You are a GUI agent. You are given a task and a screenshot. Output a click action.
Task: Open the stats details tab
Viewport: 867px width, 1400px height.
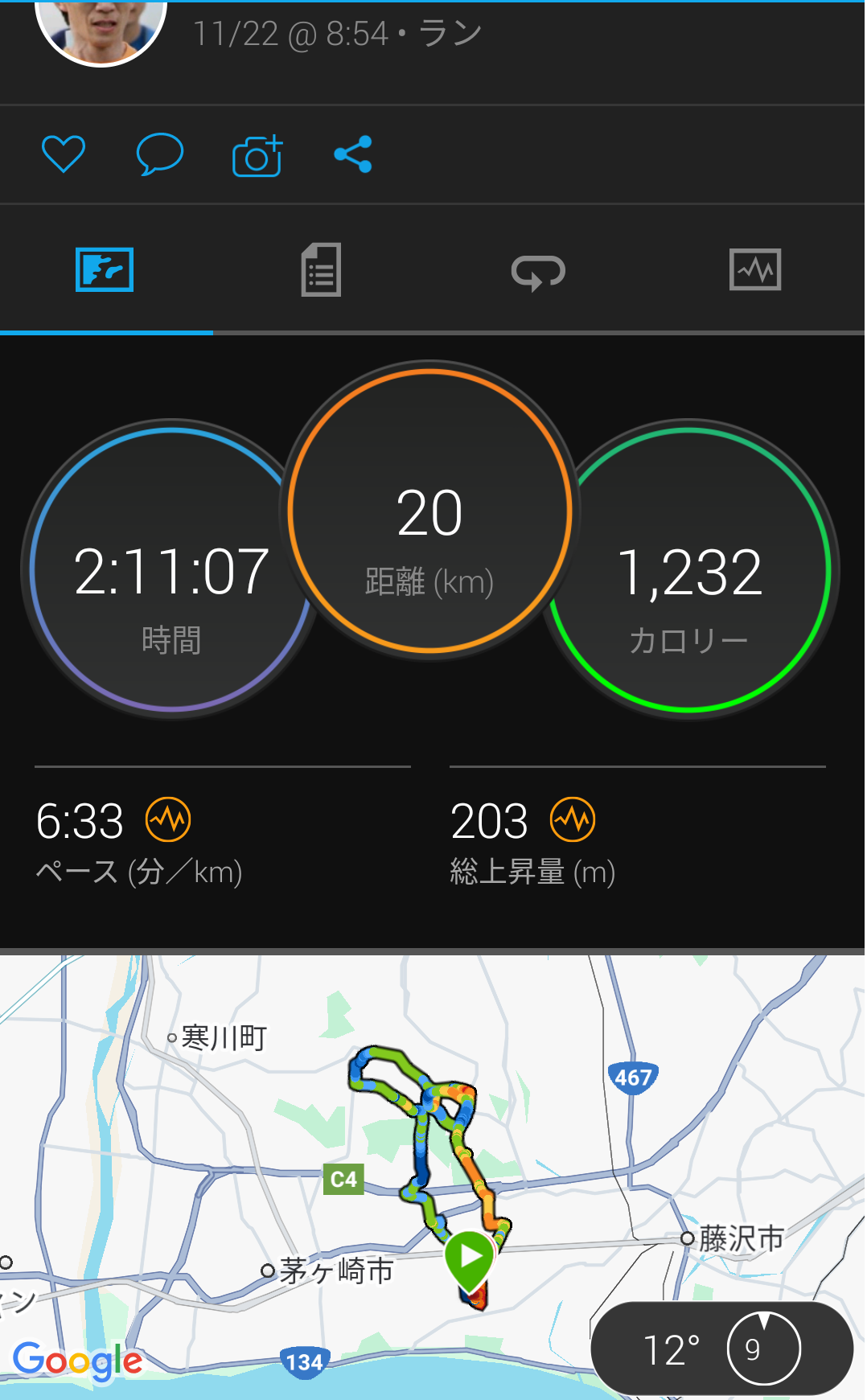(322, 270)
